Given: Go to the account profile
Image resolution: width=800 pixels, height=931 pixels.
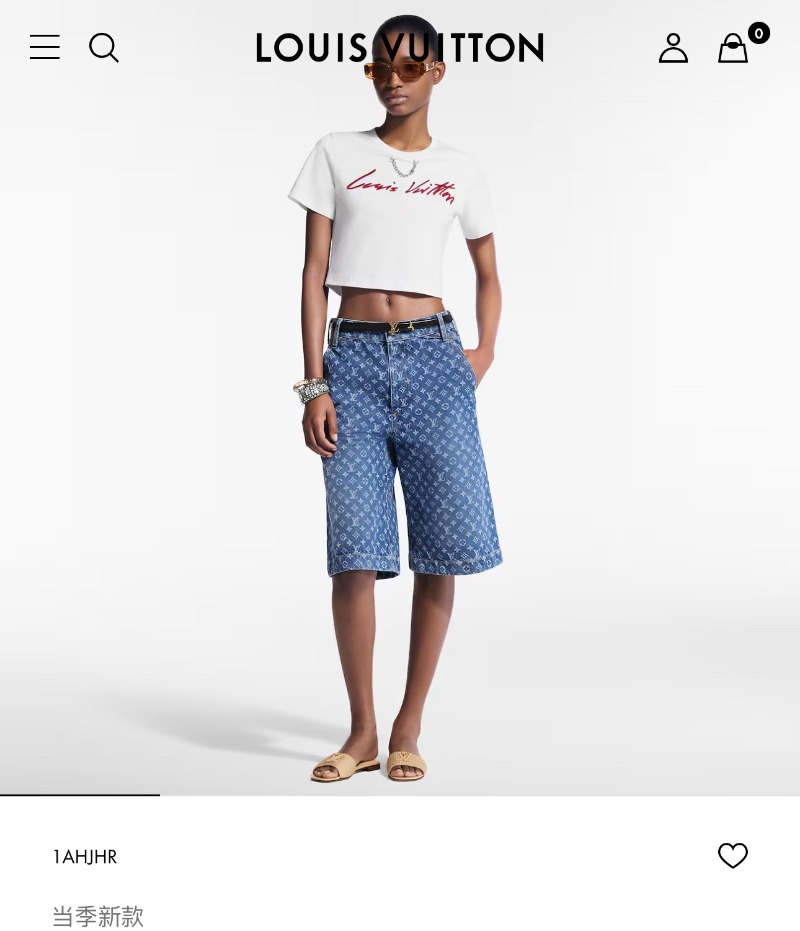Looking at the screenshot, I should [x=673, y=47].
